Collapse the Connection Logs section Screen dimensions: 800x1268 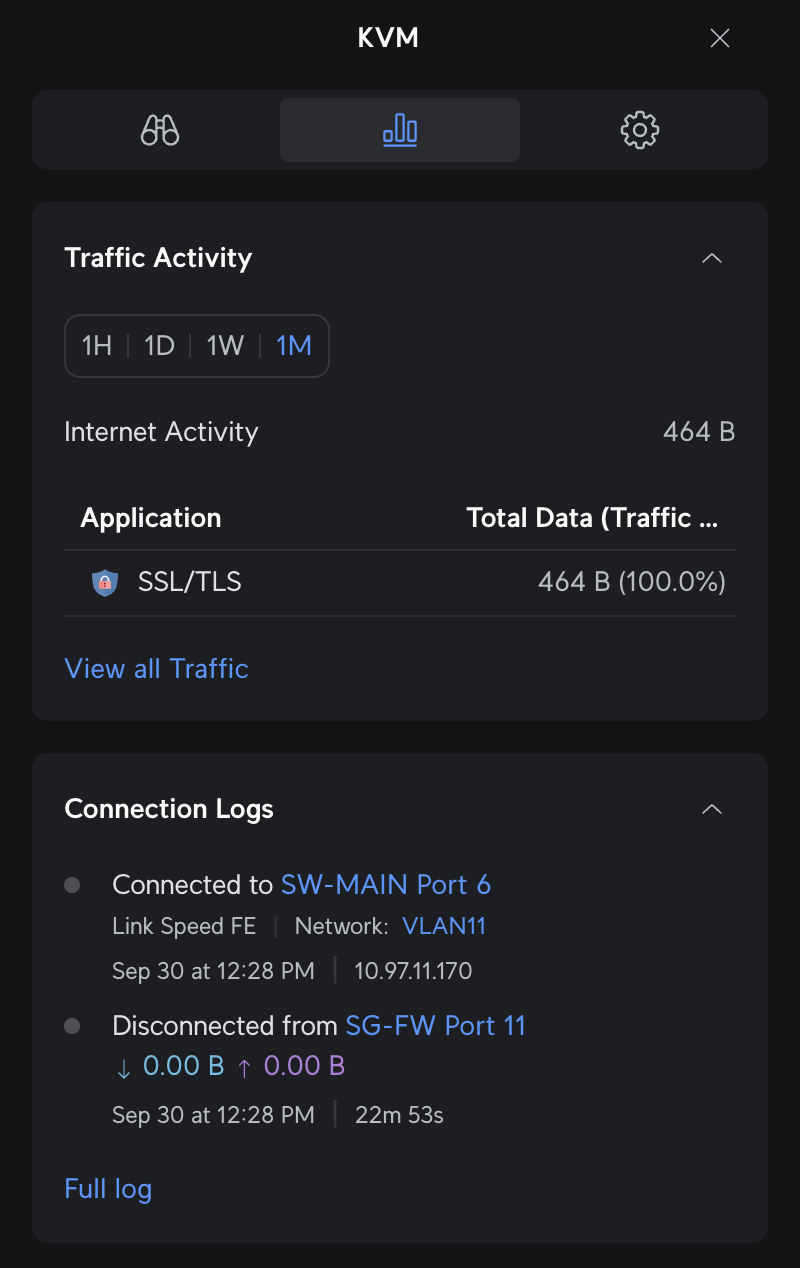click(x=712, y=809)
